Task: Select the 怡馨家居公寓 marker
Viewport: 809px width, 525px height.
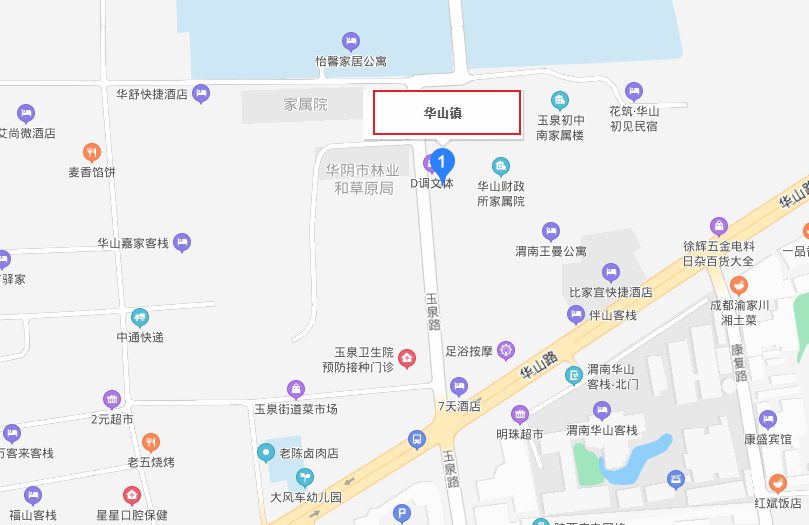Action: pos(351,42)
